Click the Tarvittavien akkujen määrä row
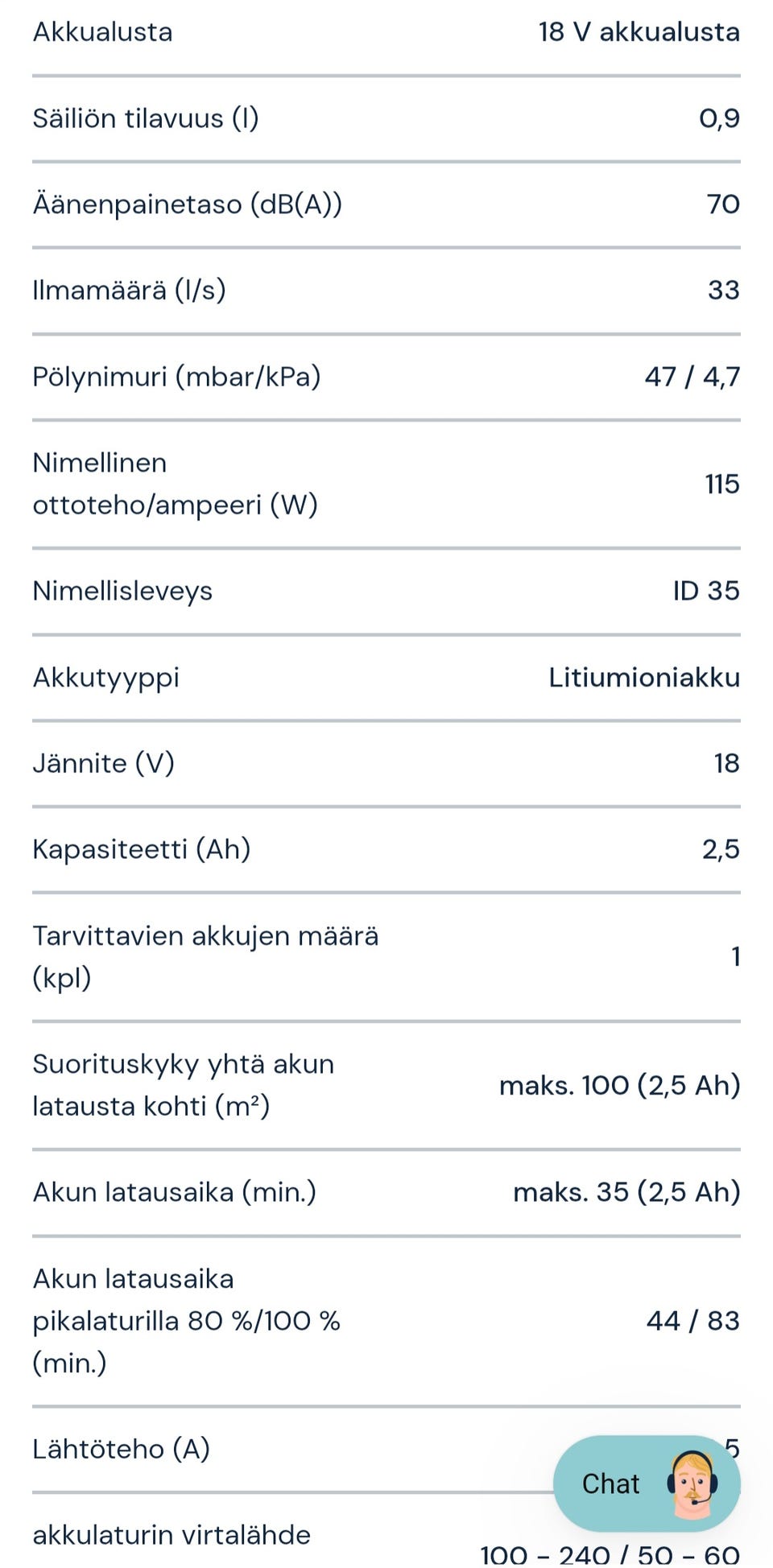Viewport: 773px width, 1568px height. coord(206,958)
